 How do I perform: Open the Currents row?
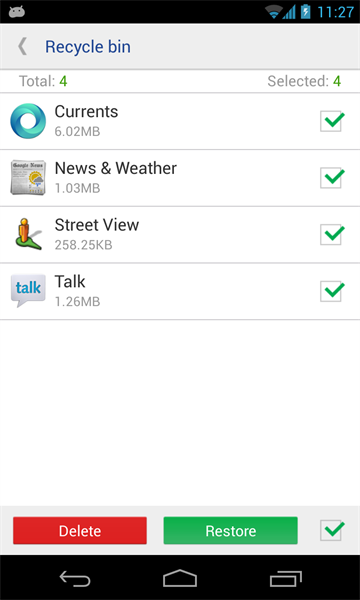pyautogui.click(x=180, y=121)
